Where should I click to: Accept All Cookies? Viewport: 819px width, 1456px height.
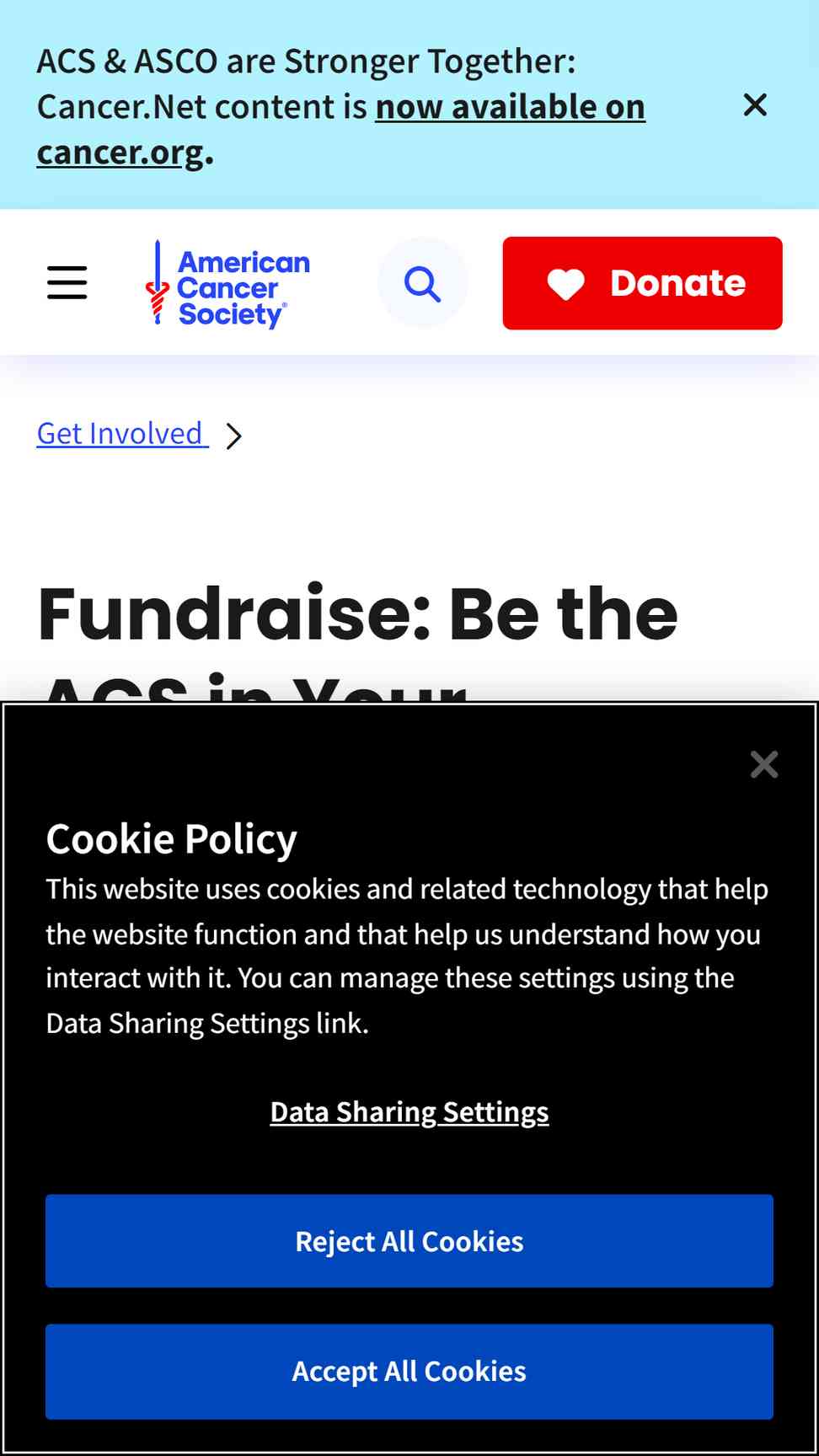(x=409, y=1372)
